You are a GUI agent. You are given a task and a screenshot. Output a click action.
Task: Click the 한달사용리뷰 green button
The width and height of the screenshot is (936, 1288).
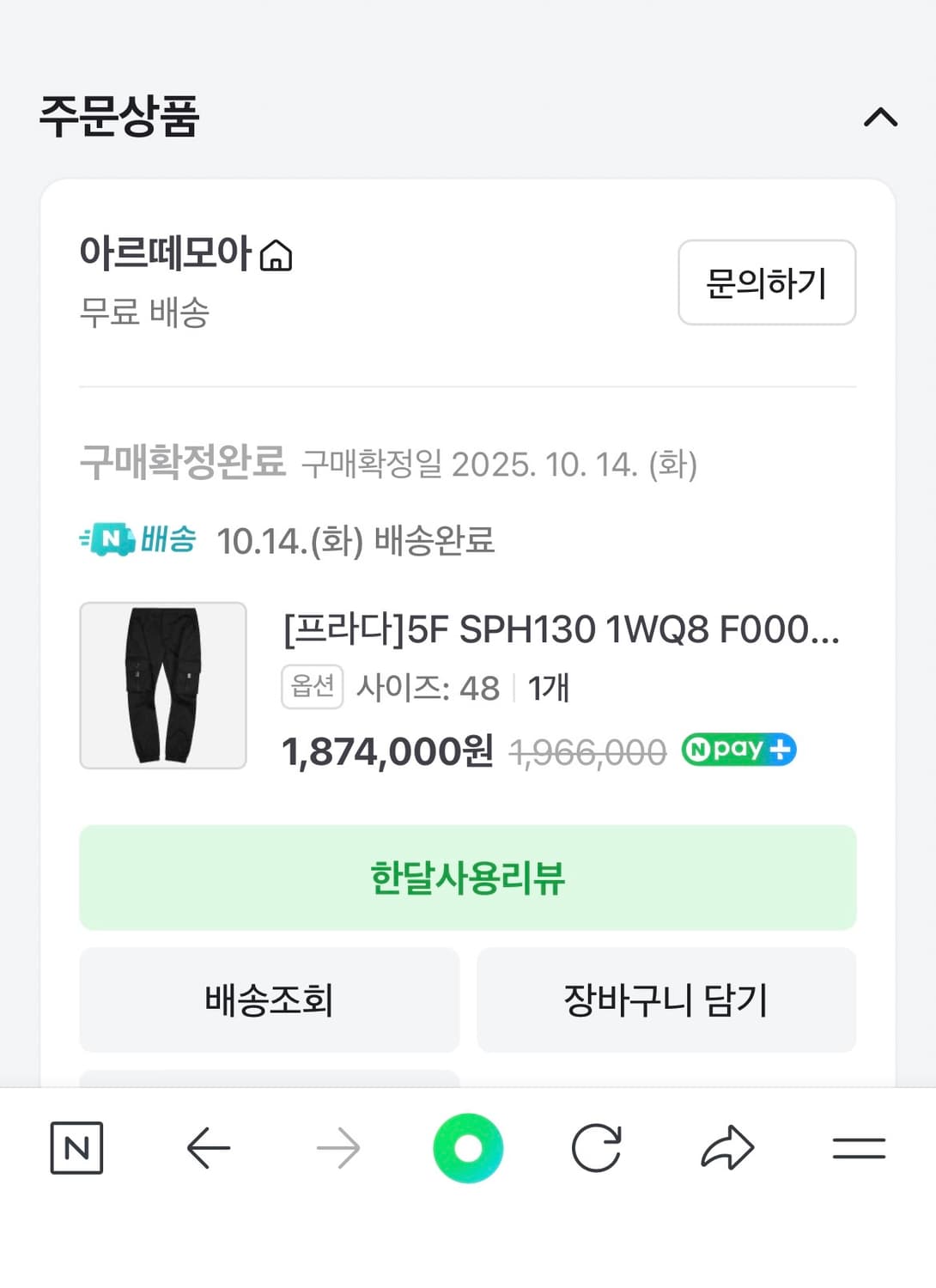(468, 878)
